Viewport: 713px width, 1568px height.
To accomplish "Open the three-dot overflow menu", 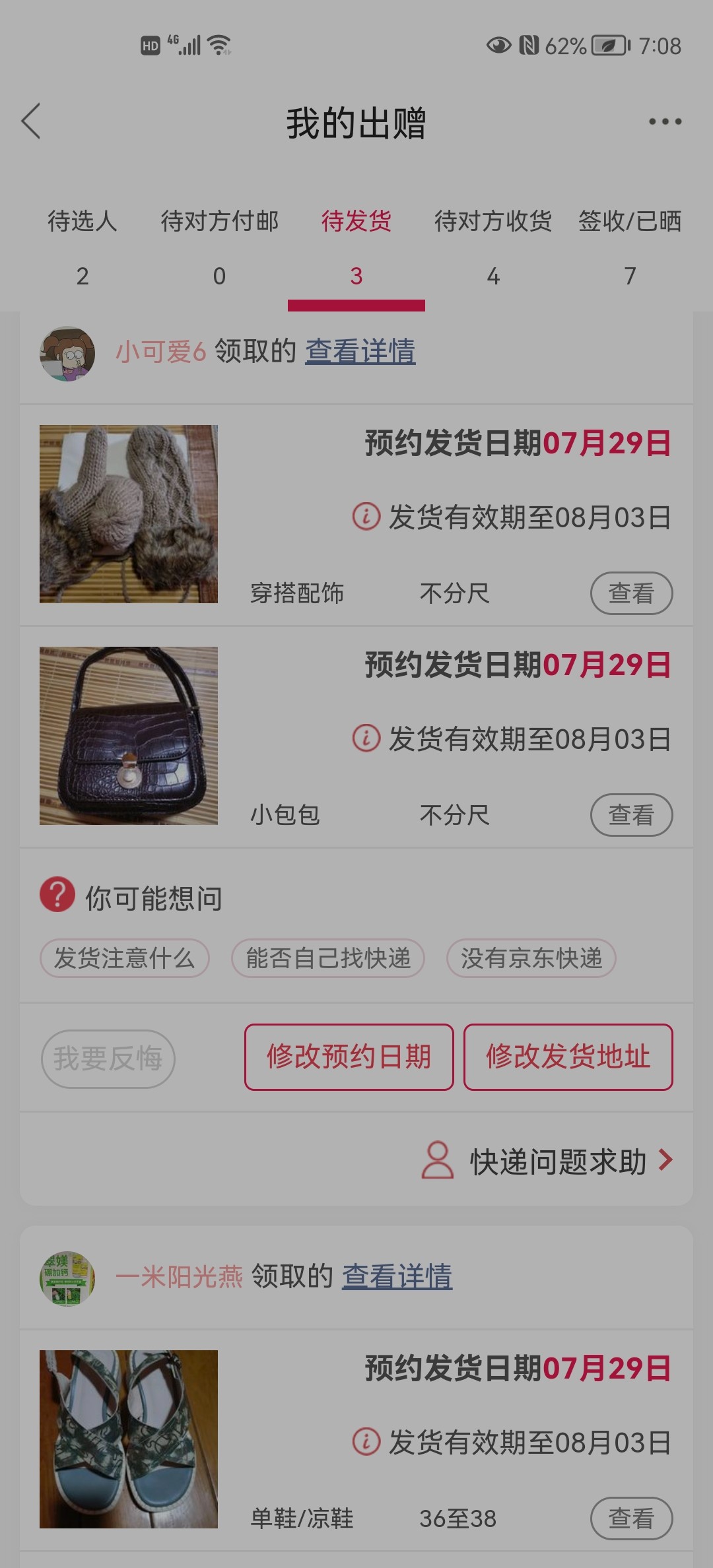I will pyautogui.click(x=664, y=121).
